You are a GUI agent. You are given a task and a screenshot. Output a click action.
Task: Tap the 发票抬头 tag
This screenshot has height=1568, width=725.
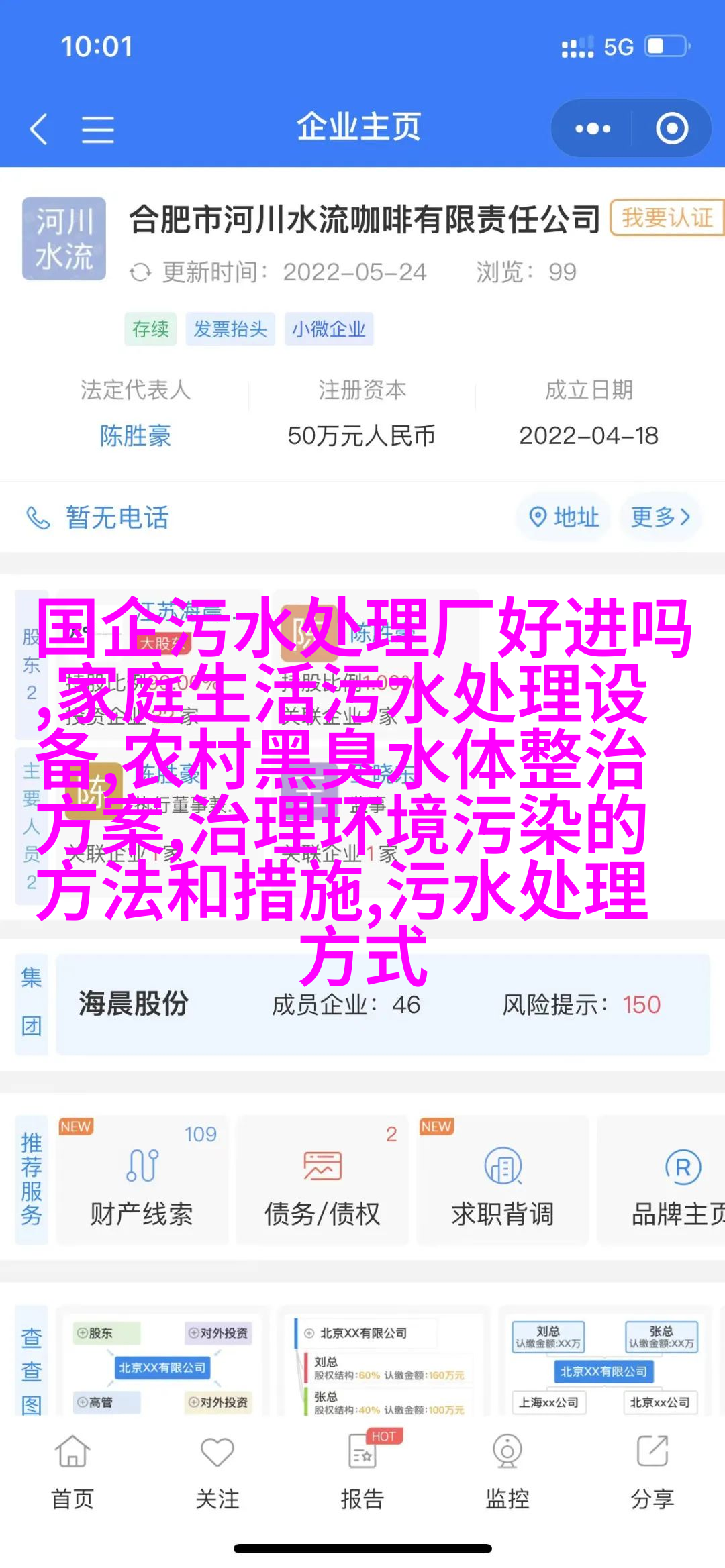click(x=230, y=329)
